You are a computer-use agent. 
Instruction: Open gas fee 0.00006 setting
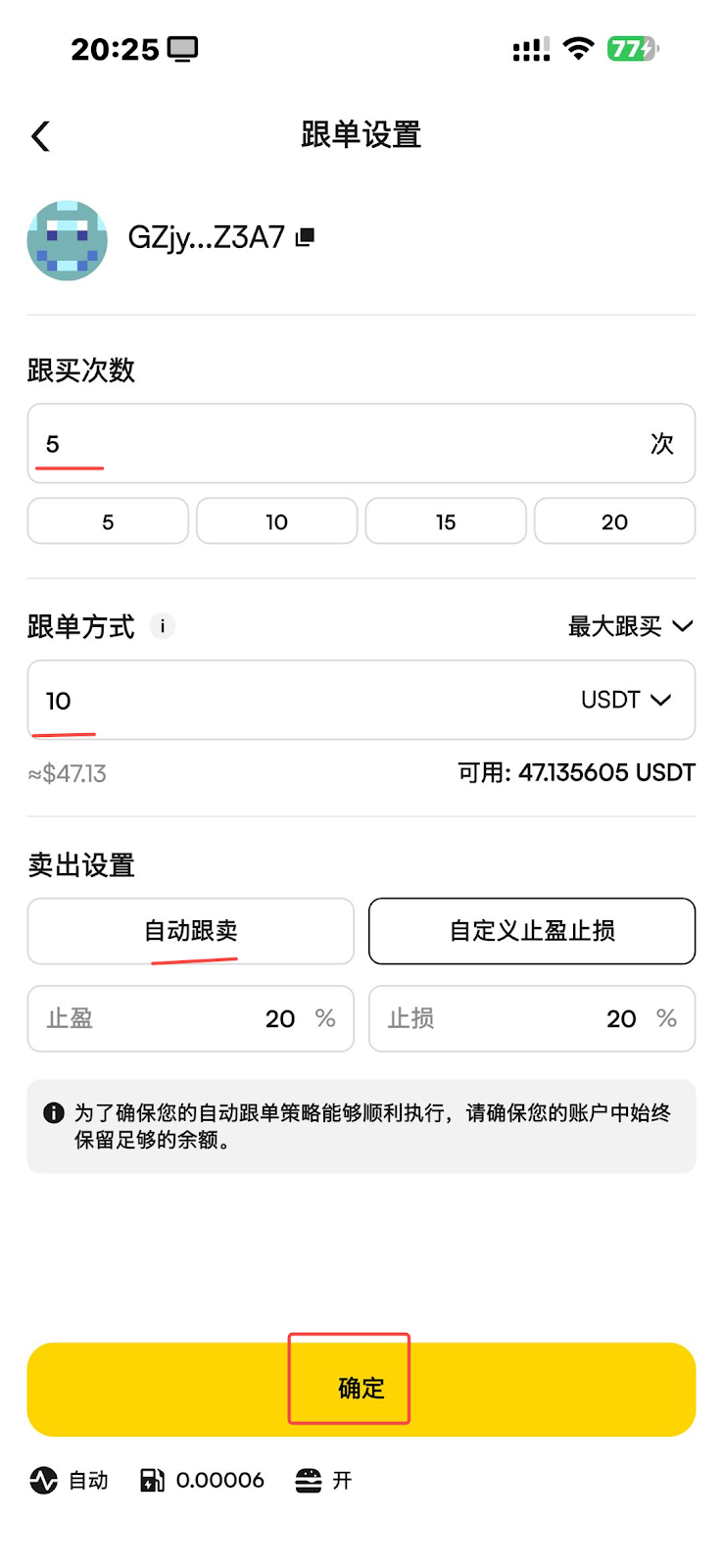coord(203,1480)
